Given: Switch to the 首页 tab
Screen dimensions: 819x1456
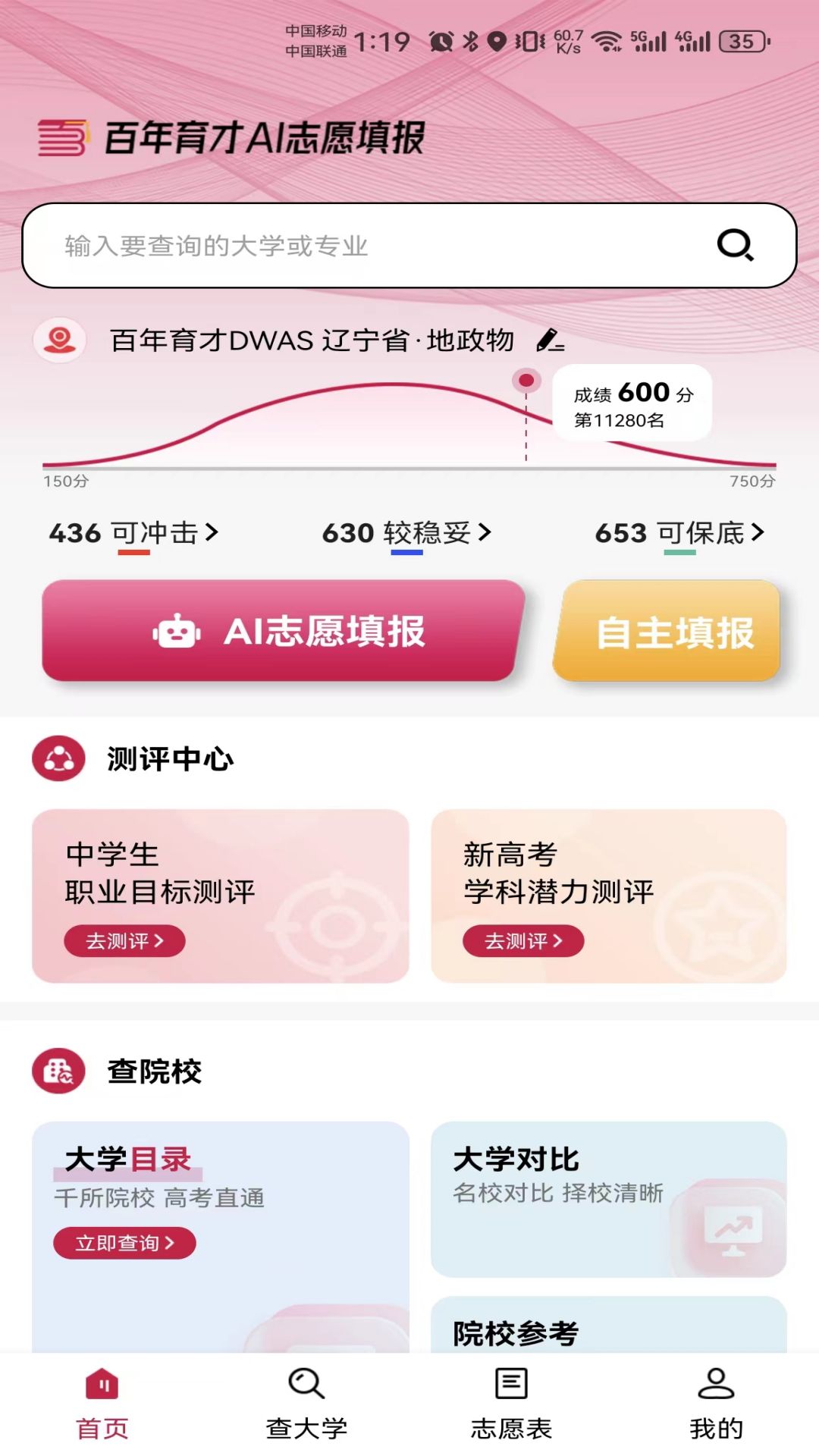Looking at the screenshot, I should [101, 1403].
